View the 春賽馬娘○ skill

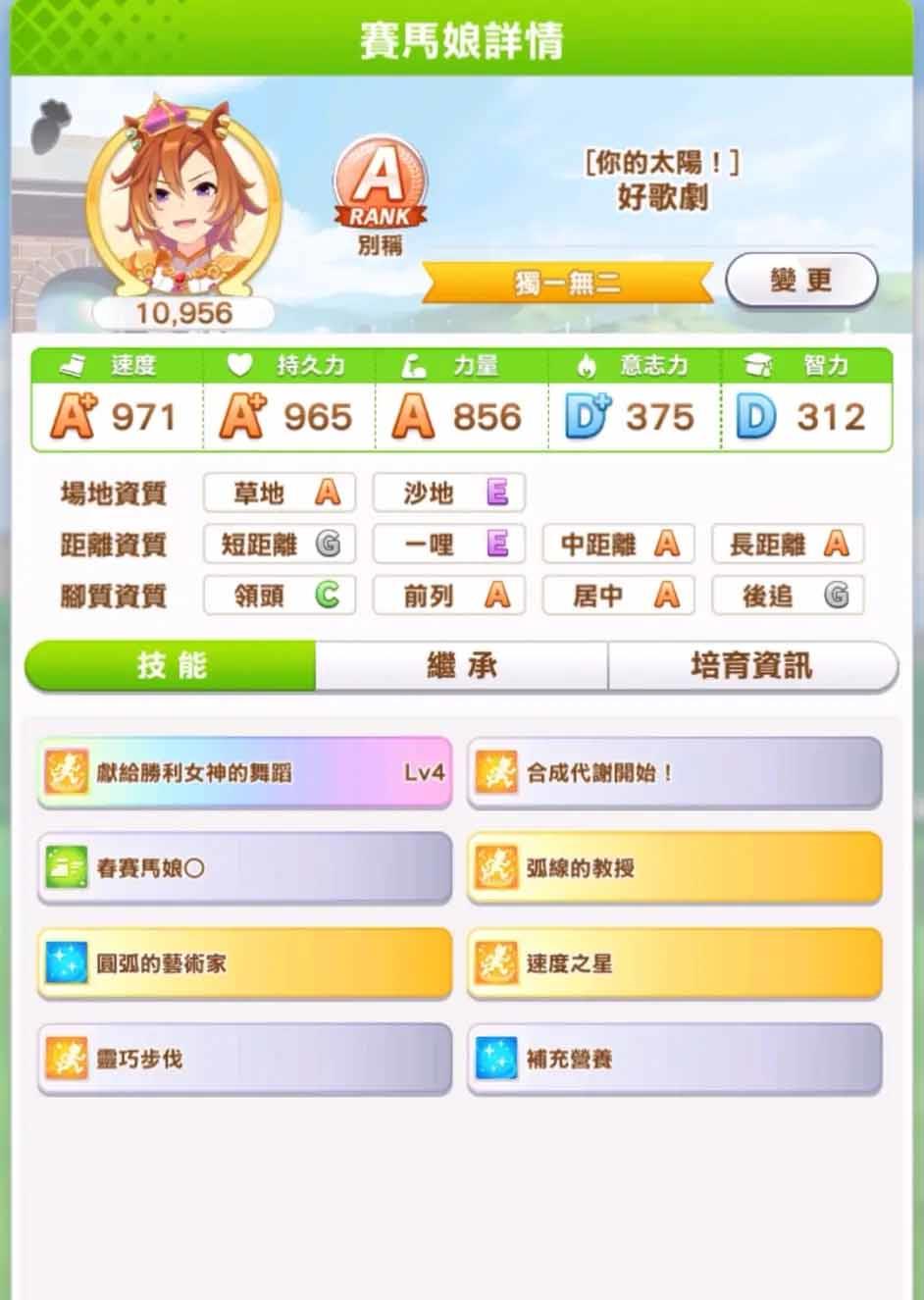[x=244, y=867]
